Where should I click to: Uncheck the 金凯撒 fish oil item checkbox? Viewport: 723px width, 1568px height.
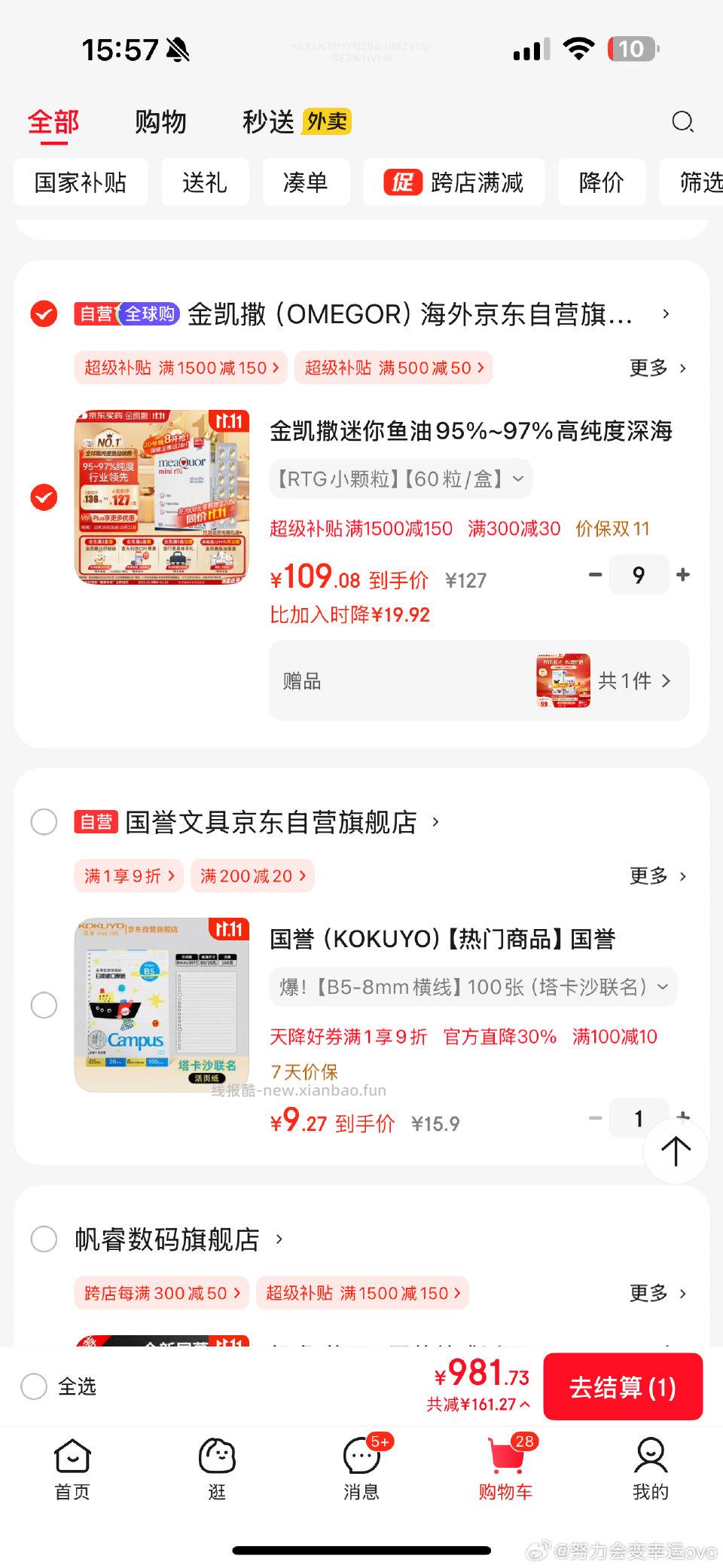(44, 496)
